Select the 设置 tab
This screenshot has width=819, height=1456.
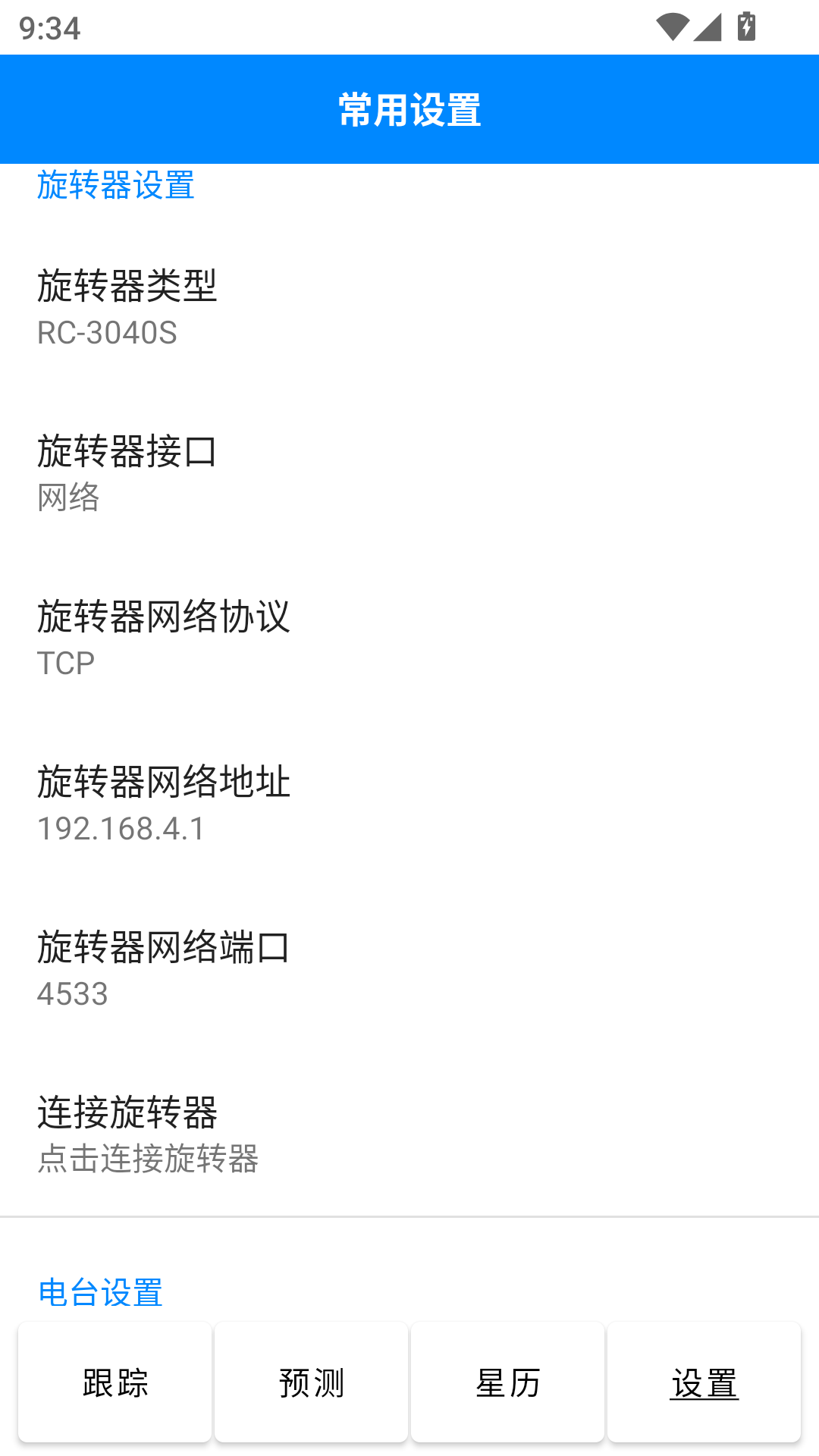704,1382
